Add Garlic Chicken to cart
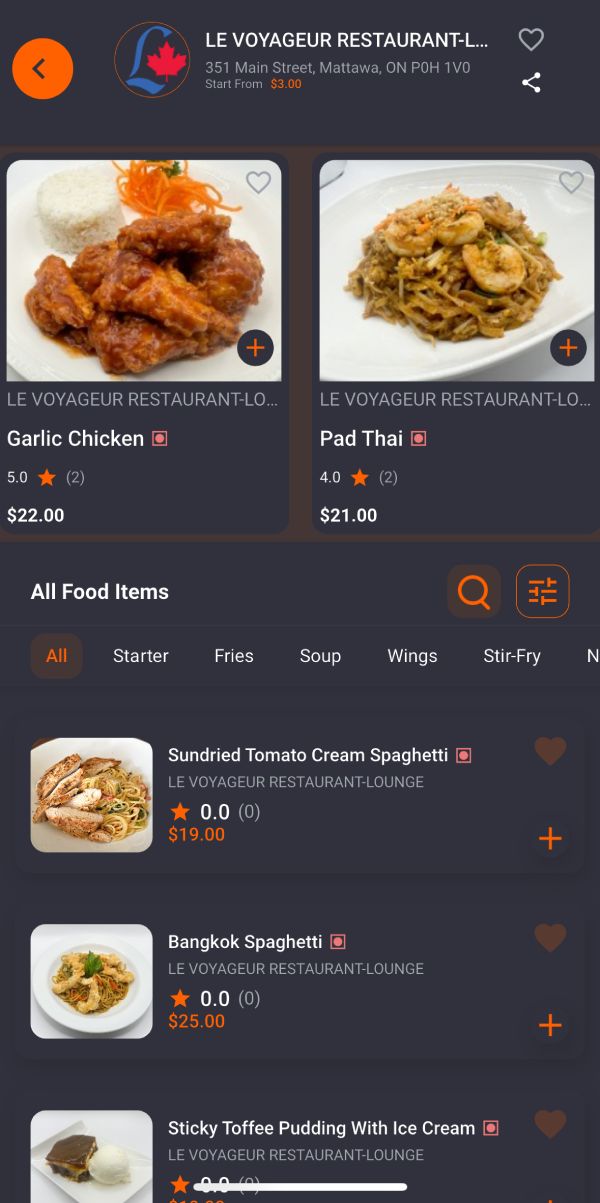This screenshot has width=600, height=1203. (255, 348)
